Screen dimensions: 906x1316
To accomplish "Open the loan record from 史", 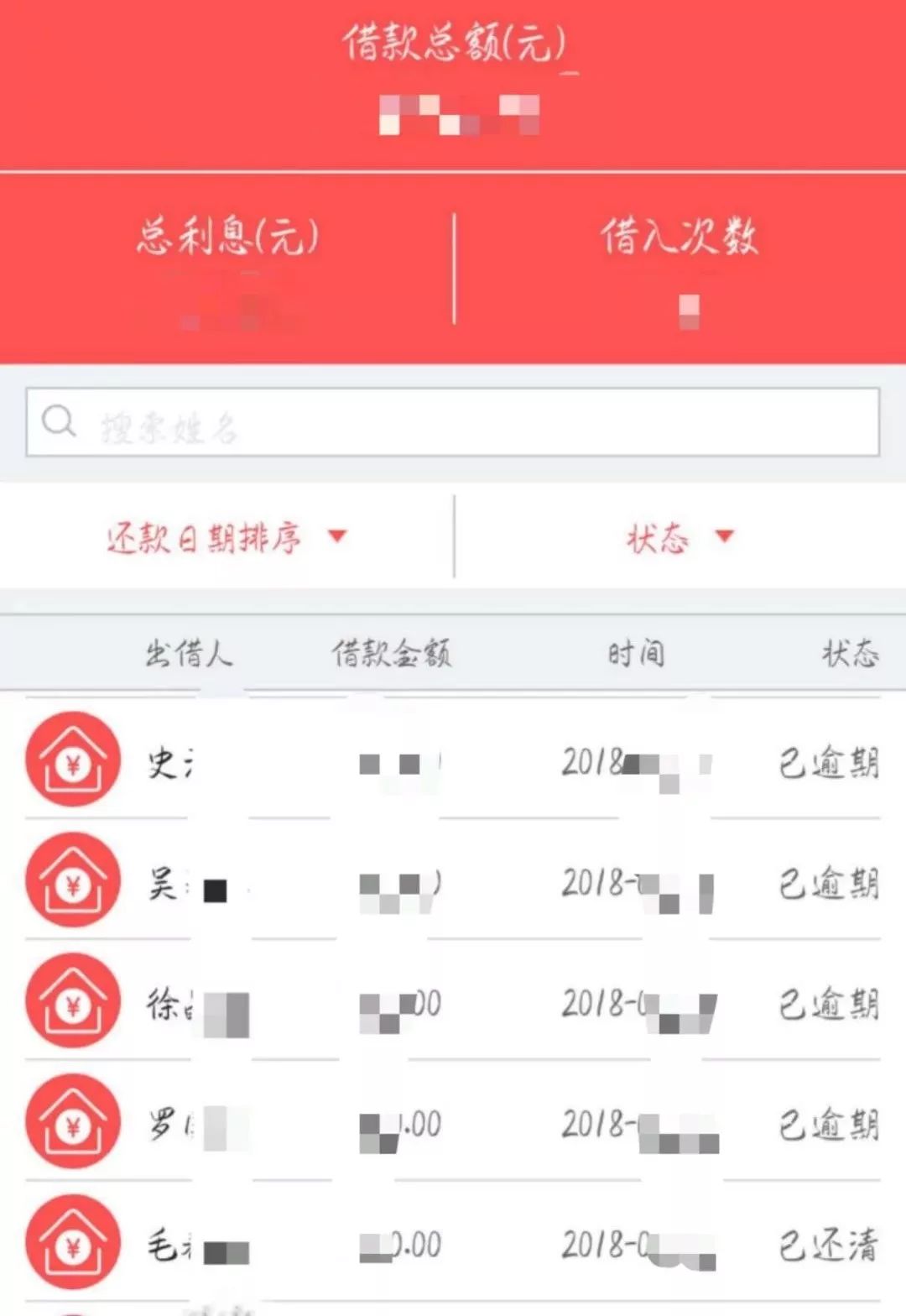I will click(x=453, y=760).
